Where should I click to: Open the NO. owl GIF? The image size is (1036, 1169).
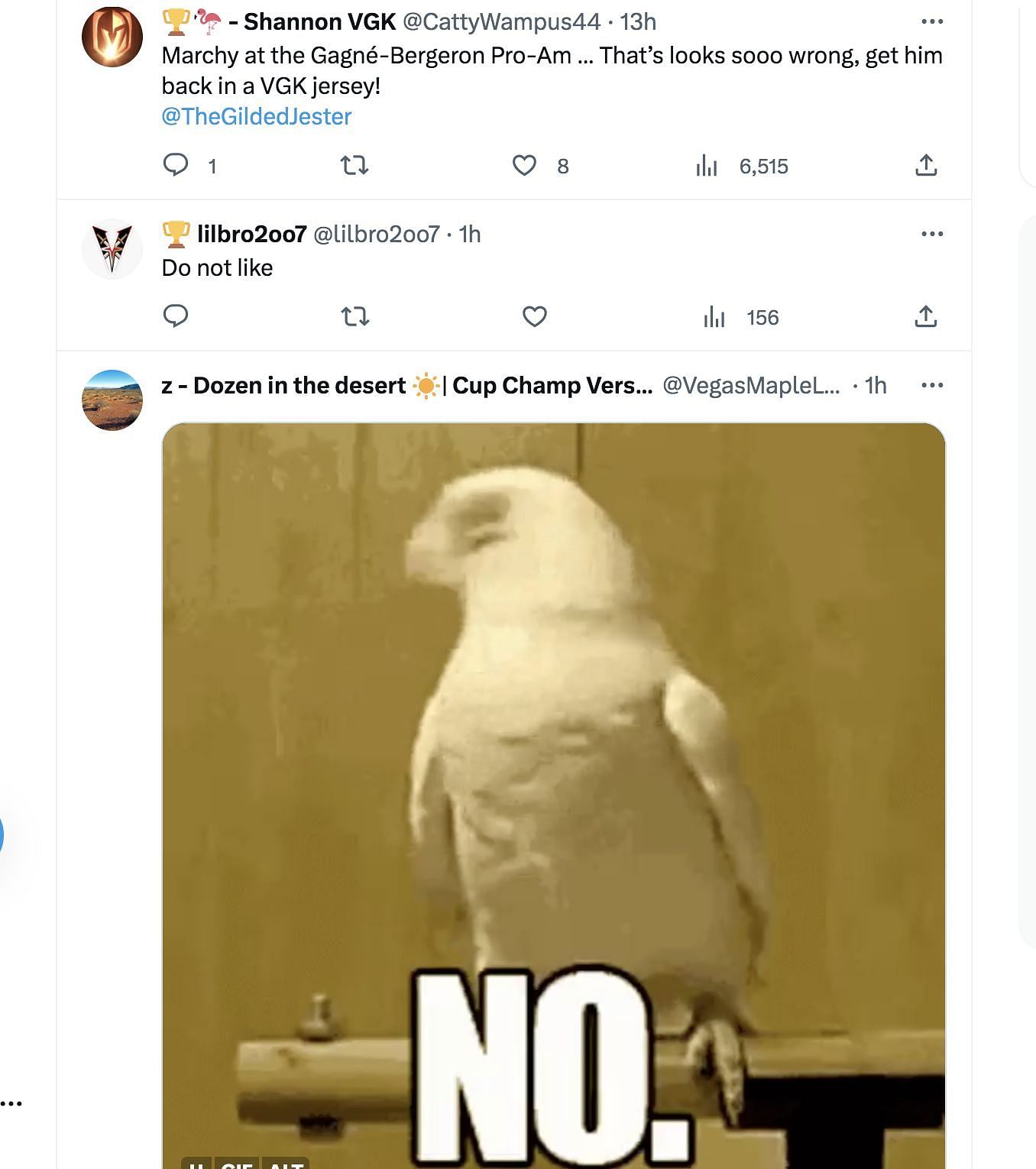tap(553, 764)
